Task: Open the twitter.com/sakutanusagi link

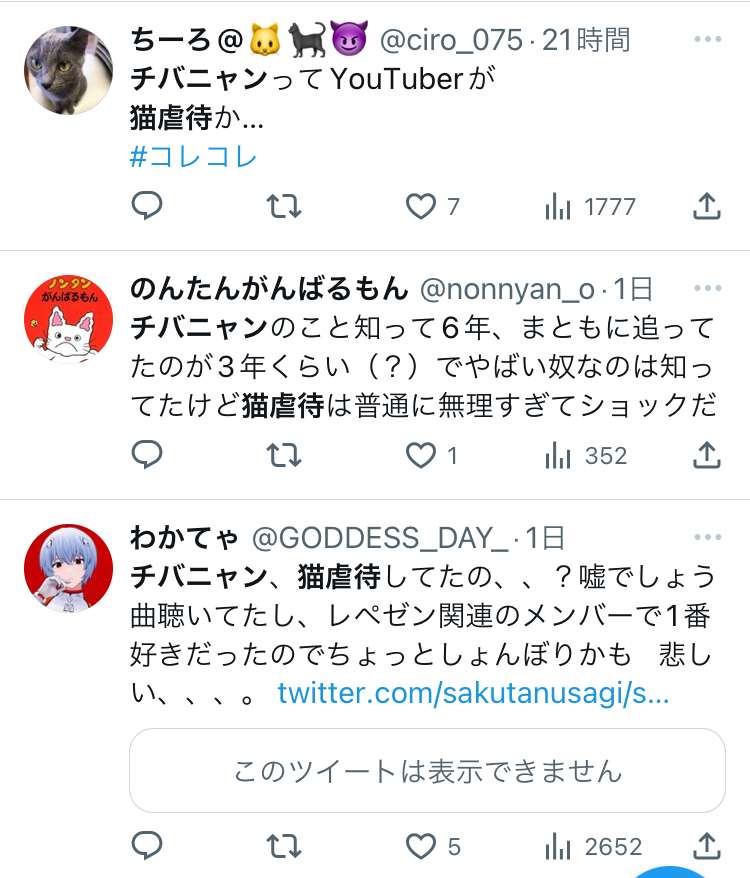Action: click(x=473, y=693)
